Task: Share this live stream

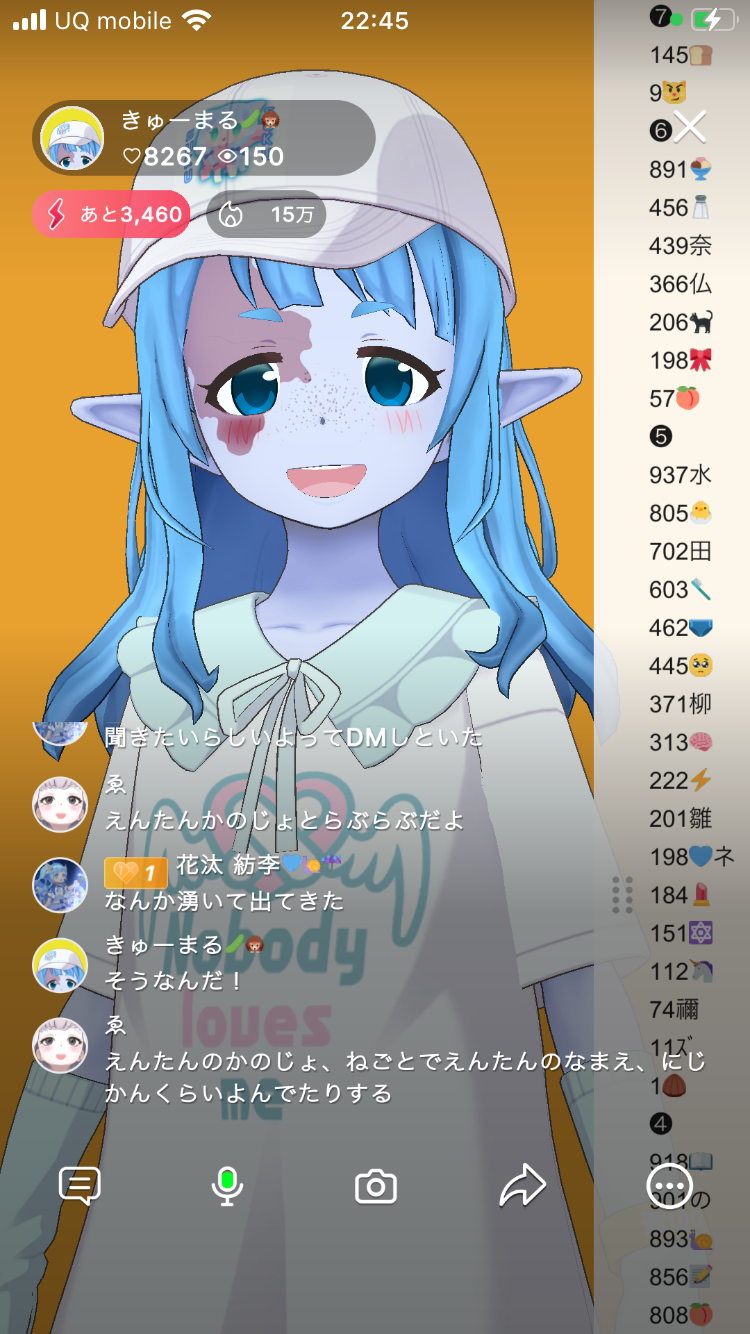Action: (x=522, y=1186)
